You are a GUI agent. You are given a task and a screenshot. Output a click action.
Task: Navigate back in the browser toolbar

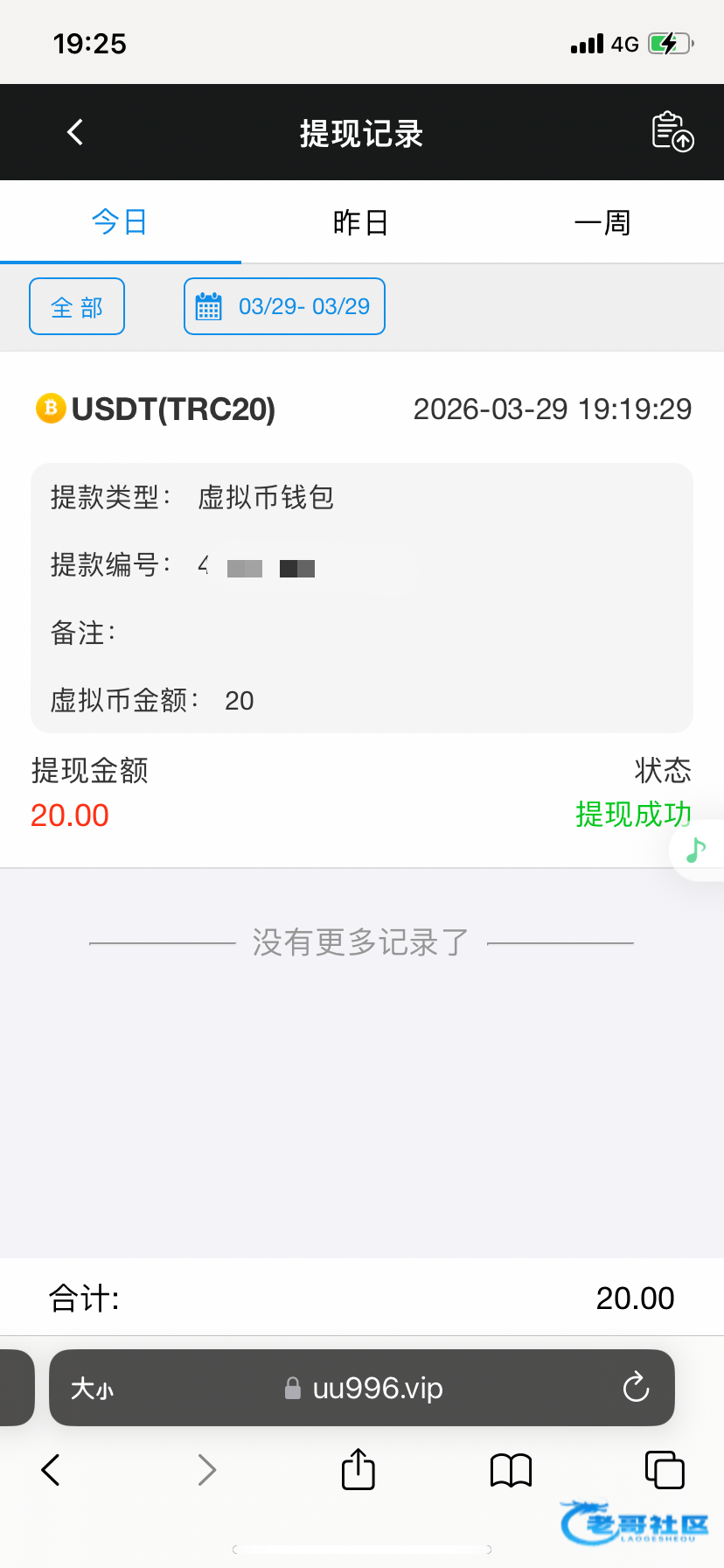51,1469
